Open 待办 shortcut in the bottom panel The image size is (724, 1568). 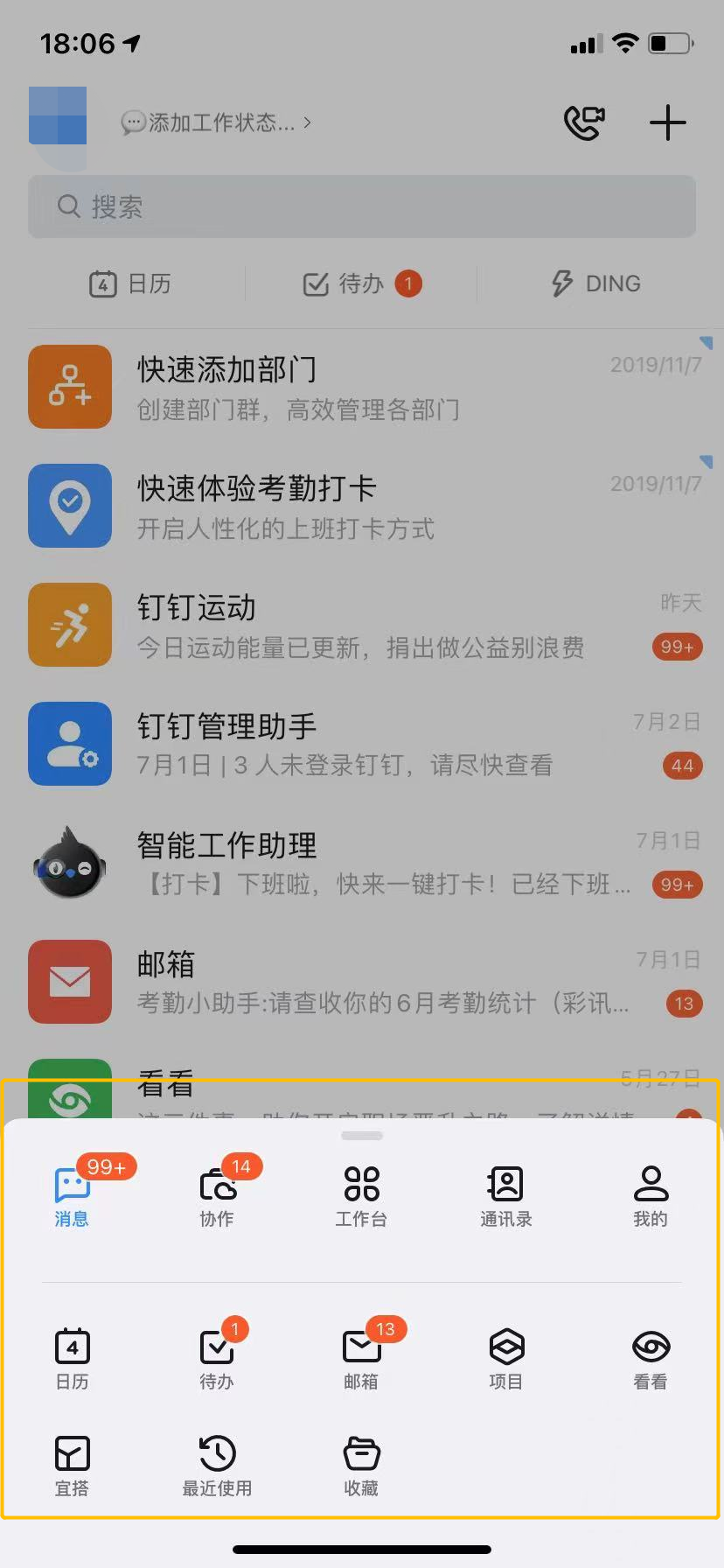click(217, 1358)
